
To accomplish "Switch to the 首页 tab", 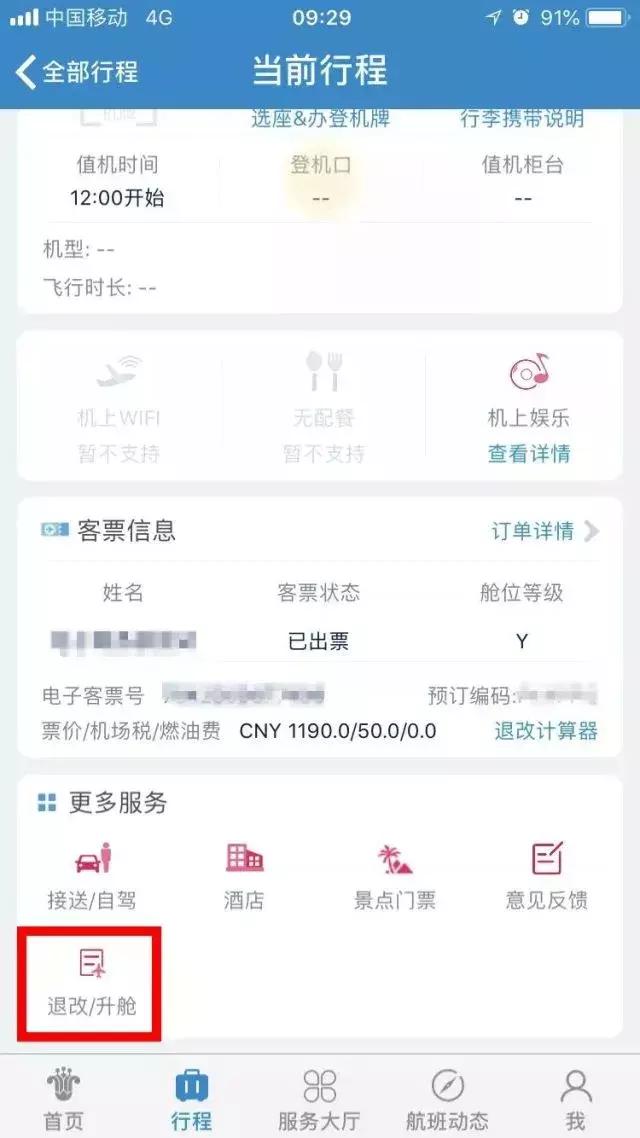I will point(64,1099).
